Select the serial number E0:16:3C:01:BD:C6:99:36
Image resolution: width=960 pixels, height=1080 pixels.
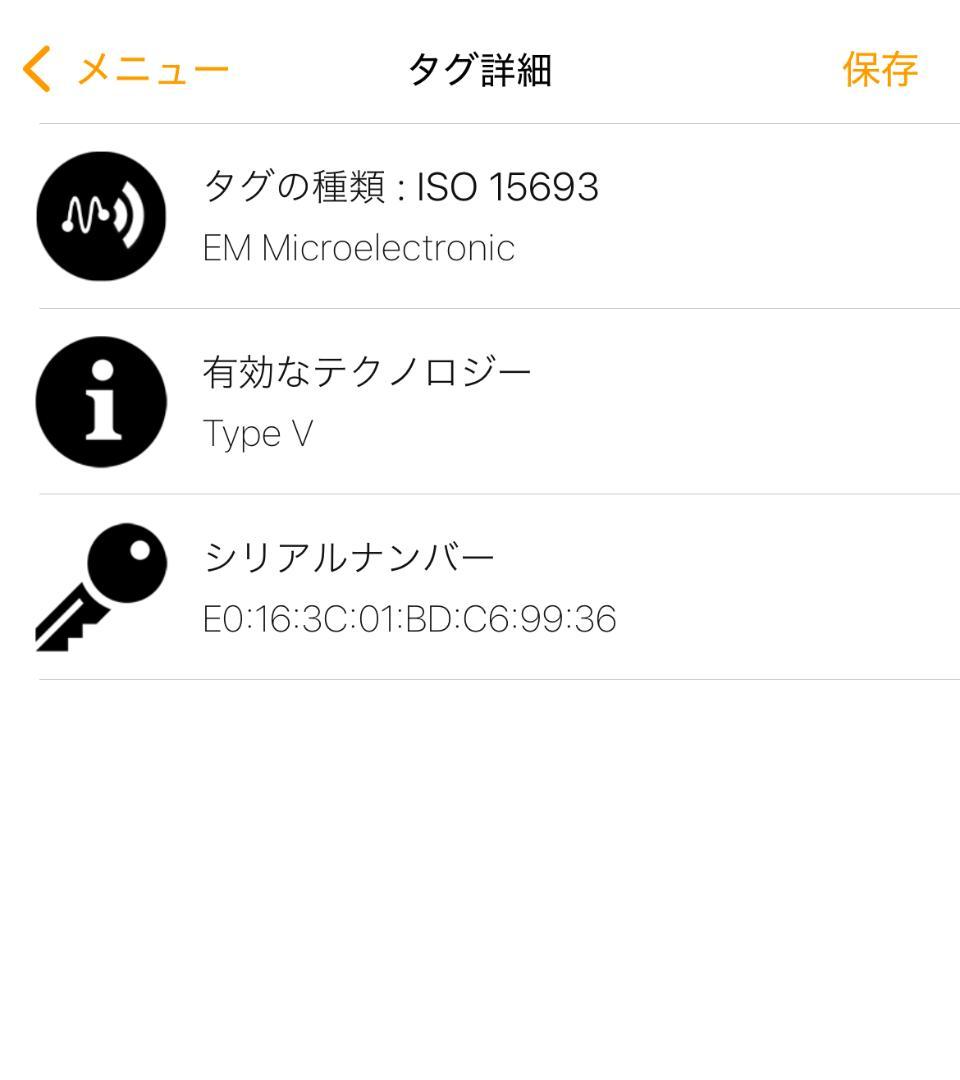click(x=410, y=620)
